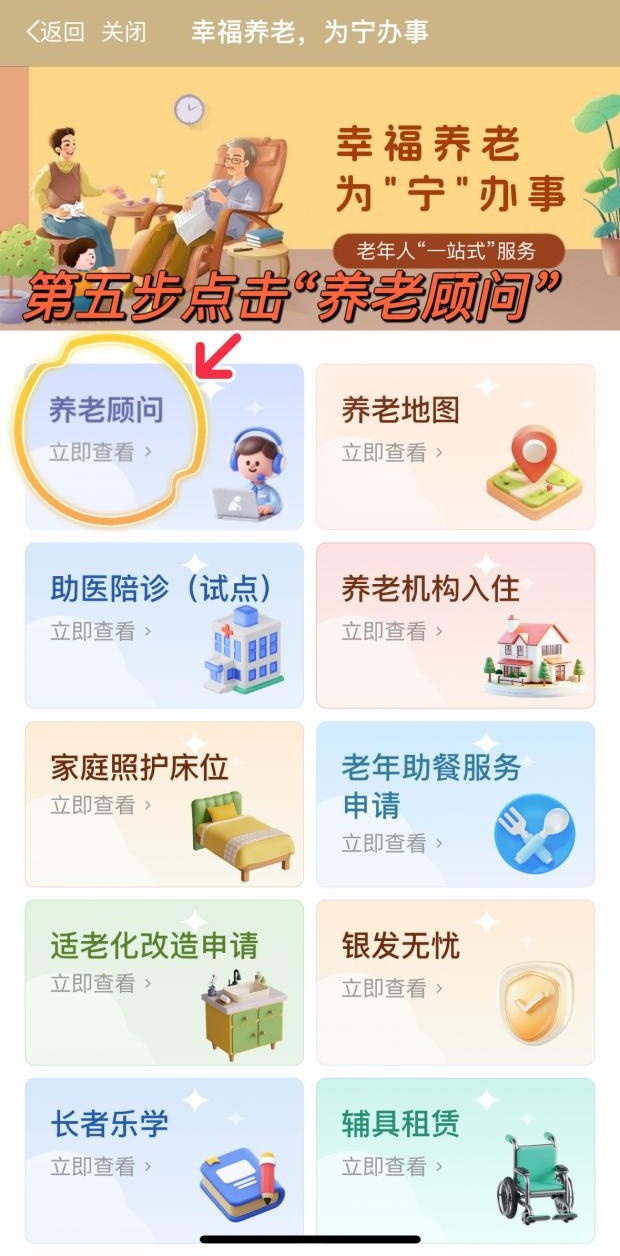Select 适老化改造申请 card

[164, 982]
